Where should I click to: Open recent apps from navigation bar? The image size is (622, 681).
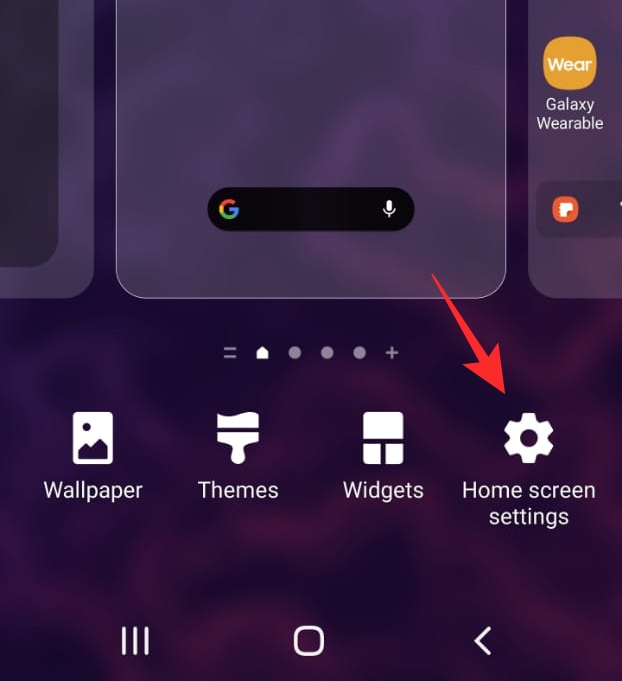pos(135,641)
